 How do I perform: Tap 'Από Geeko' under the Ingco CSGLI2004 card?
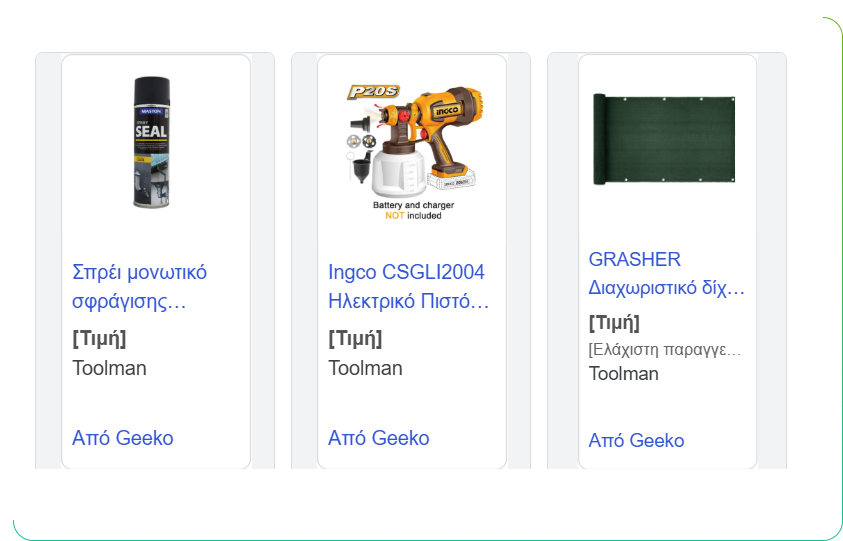(378, 438)
